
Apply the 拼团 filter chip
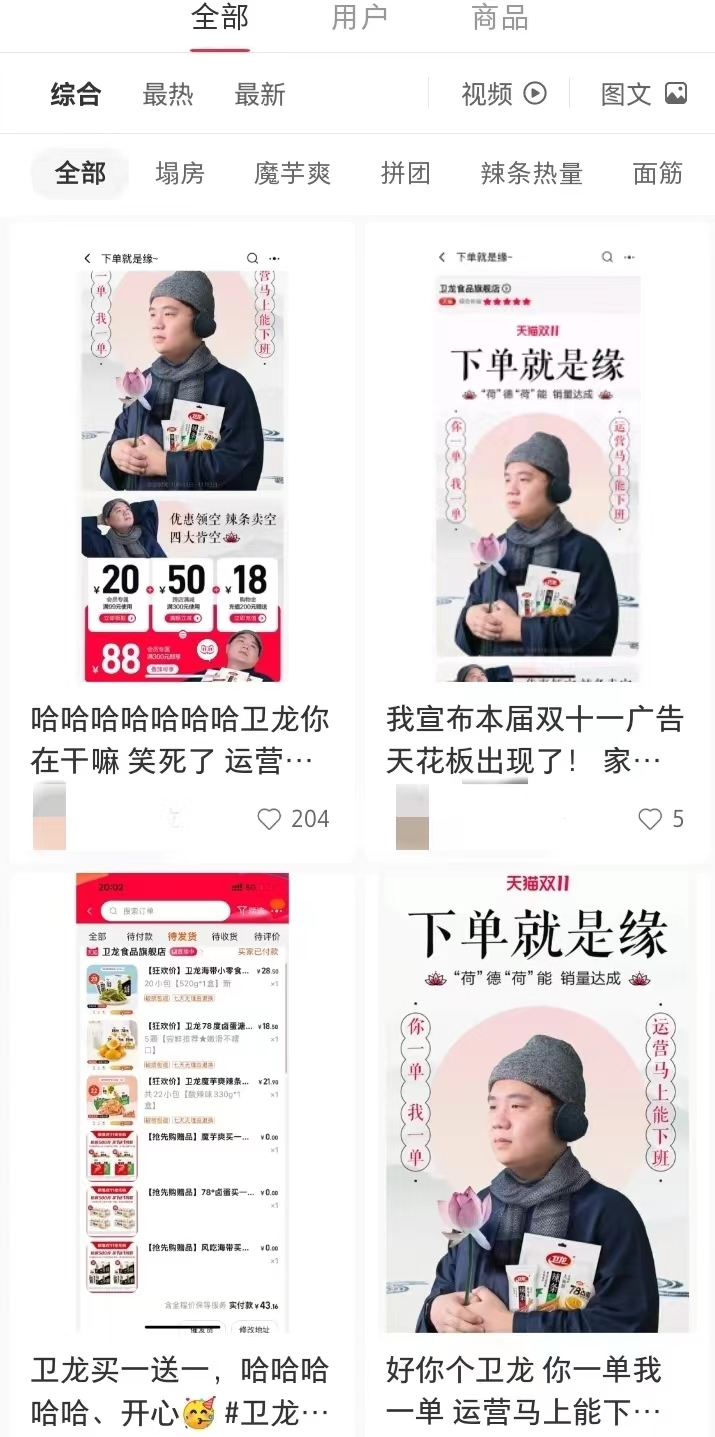point(405,173)
